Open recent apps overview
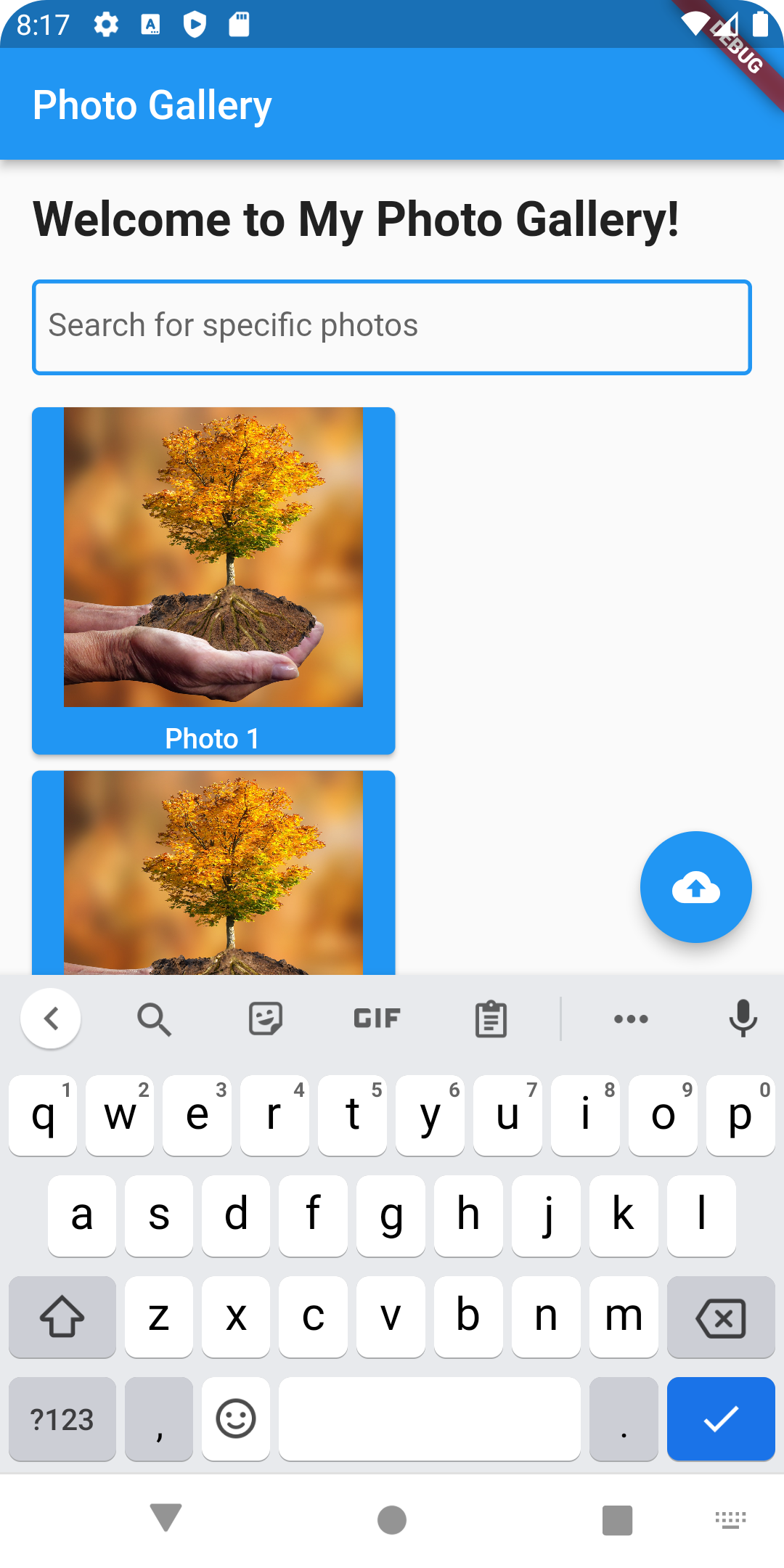 [x=617, y=1519]
